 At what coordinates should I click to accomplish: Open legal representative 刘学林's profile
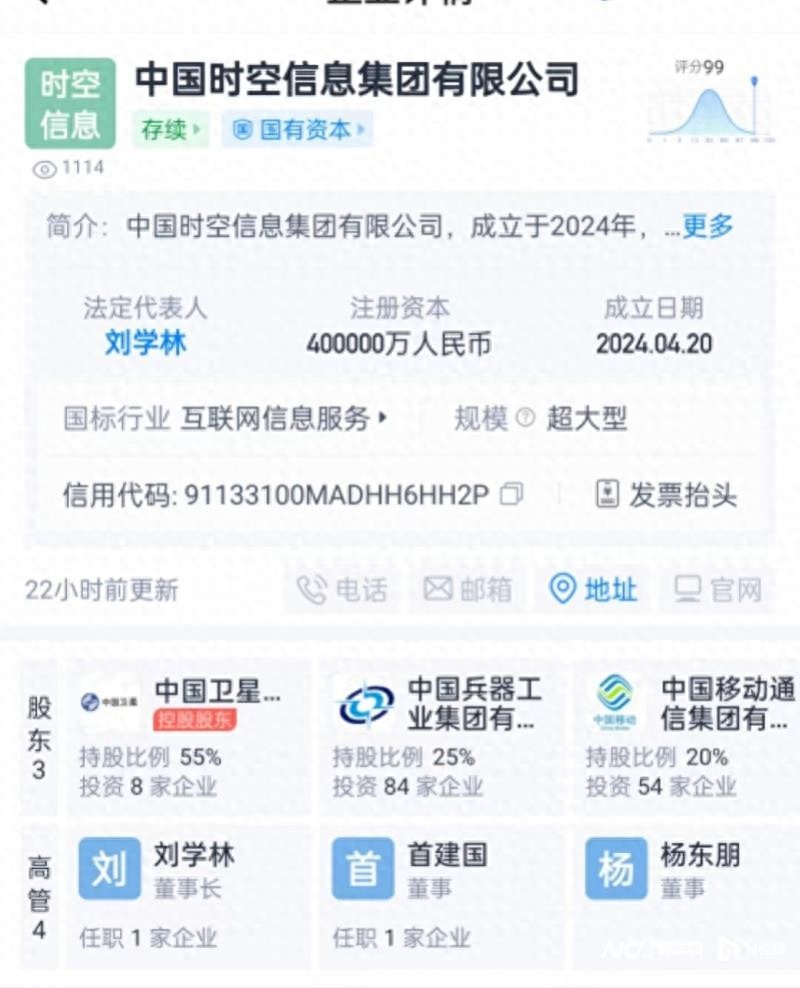coord(145,344)
